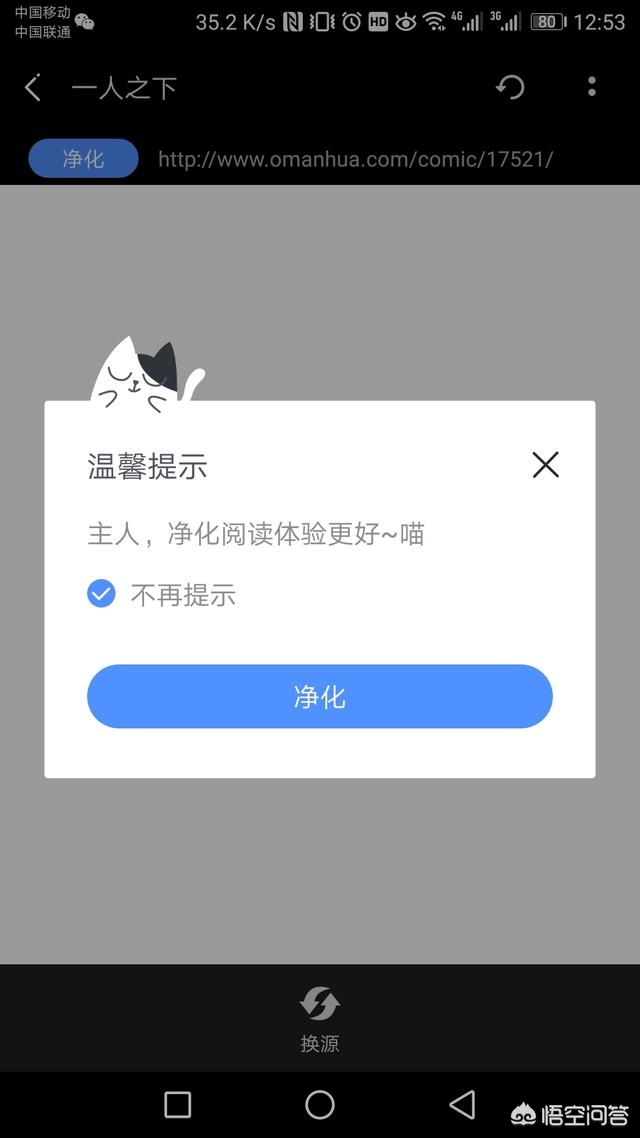The width and height of the screenshot is (640, 1138).
Task: Close the 温馨提示 dialog
Action: coord(545,465)
